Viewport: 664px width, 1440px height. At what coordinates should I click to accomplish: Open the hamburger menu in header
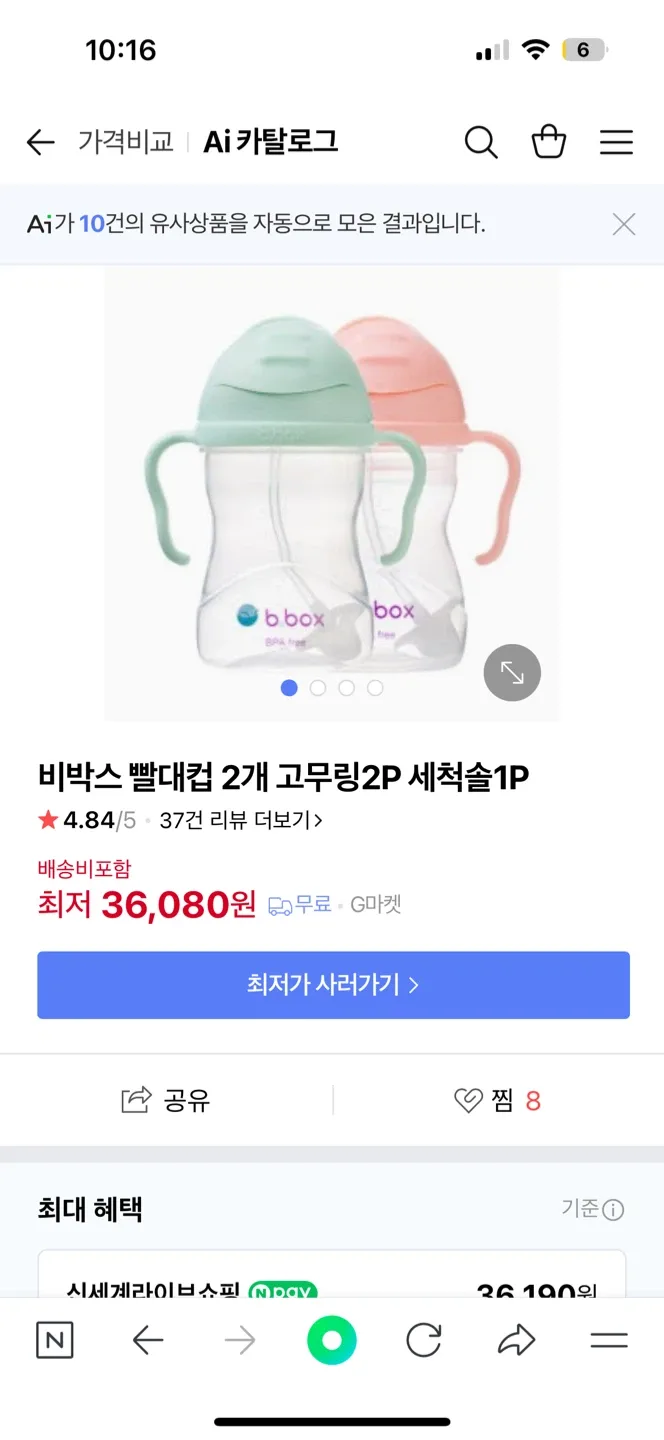coord(616,143)
